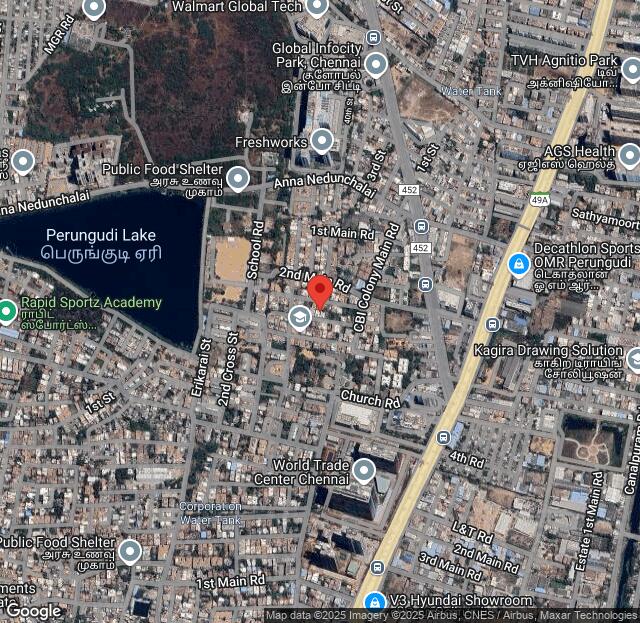The width and height of the screenshot is (640, 623).
Task: Select the TVH Agnitio Park marker
Action: click(x=630, y=69)
